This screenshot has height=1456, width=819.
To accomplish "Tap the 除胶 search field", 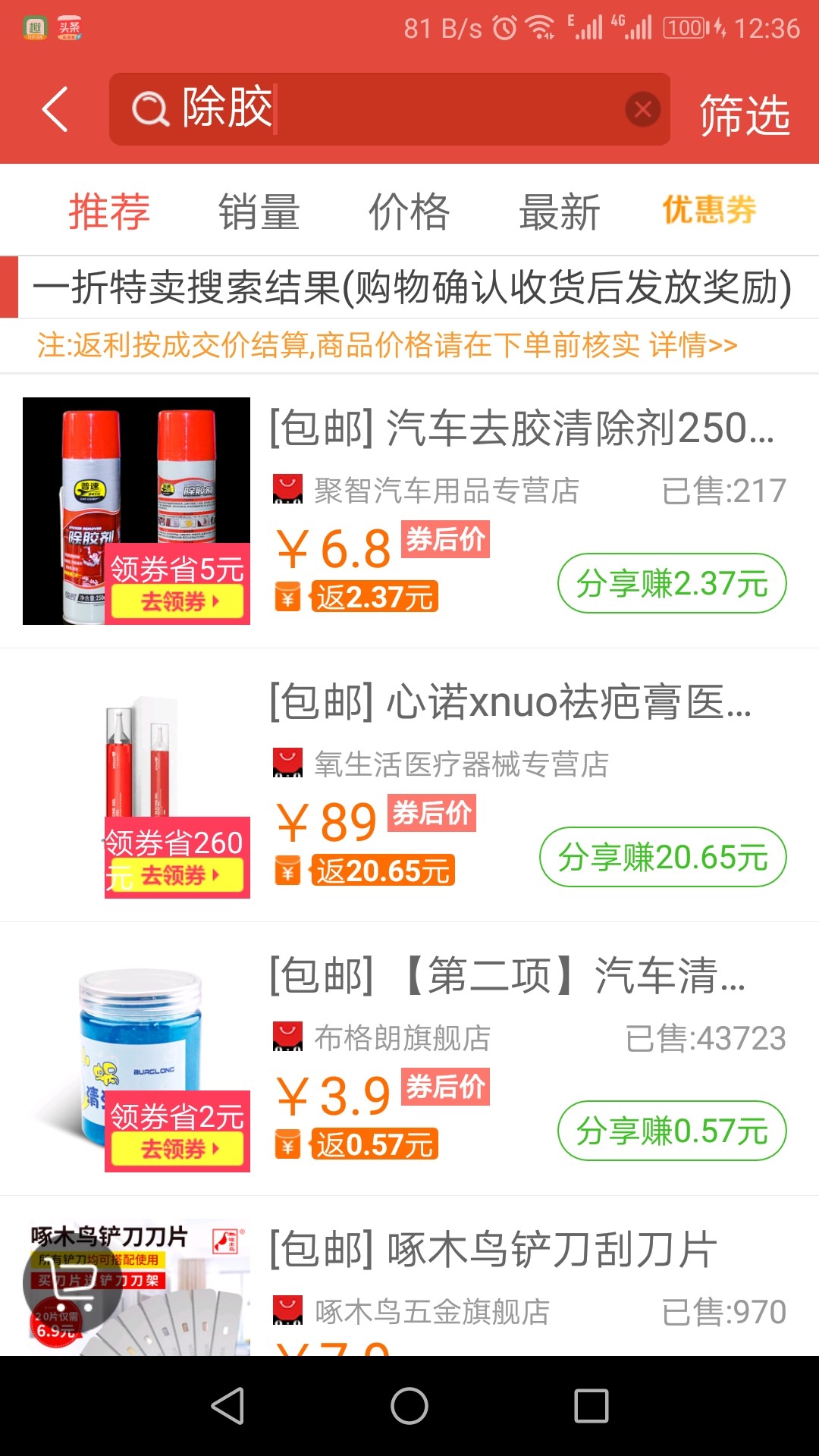I will (379, 109).
